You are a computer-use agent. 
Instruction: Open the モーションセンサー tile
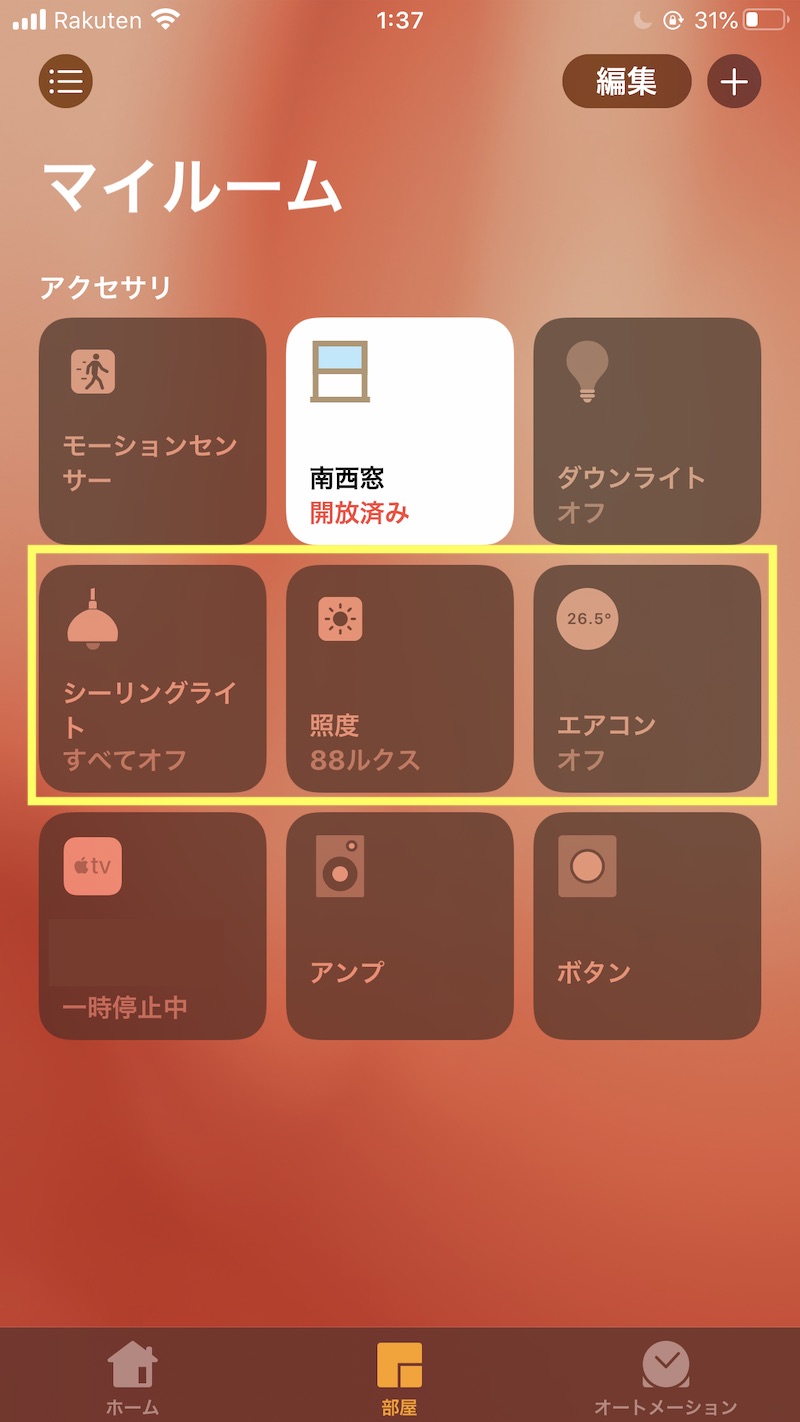[152, 431]
